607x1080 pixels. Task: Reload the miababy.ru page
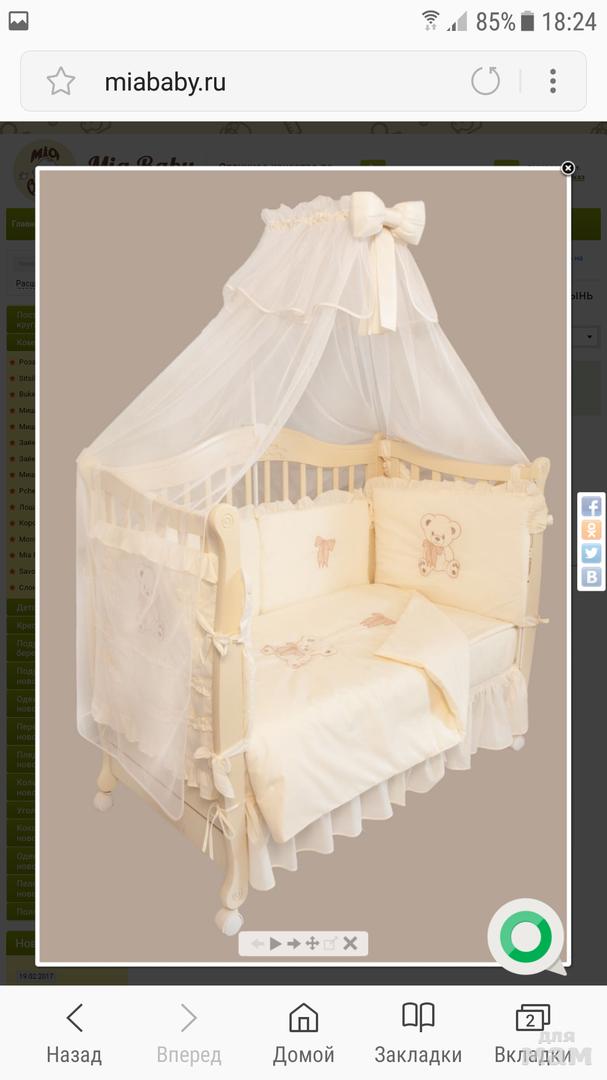tap(485, 81)
